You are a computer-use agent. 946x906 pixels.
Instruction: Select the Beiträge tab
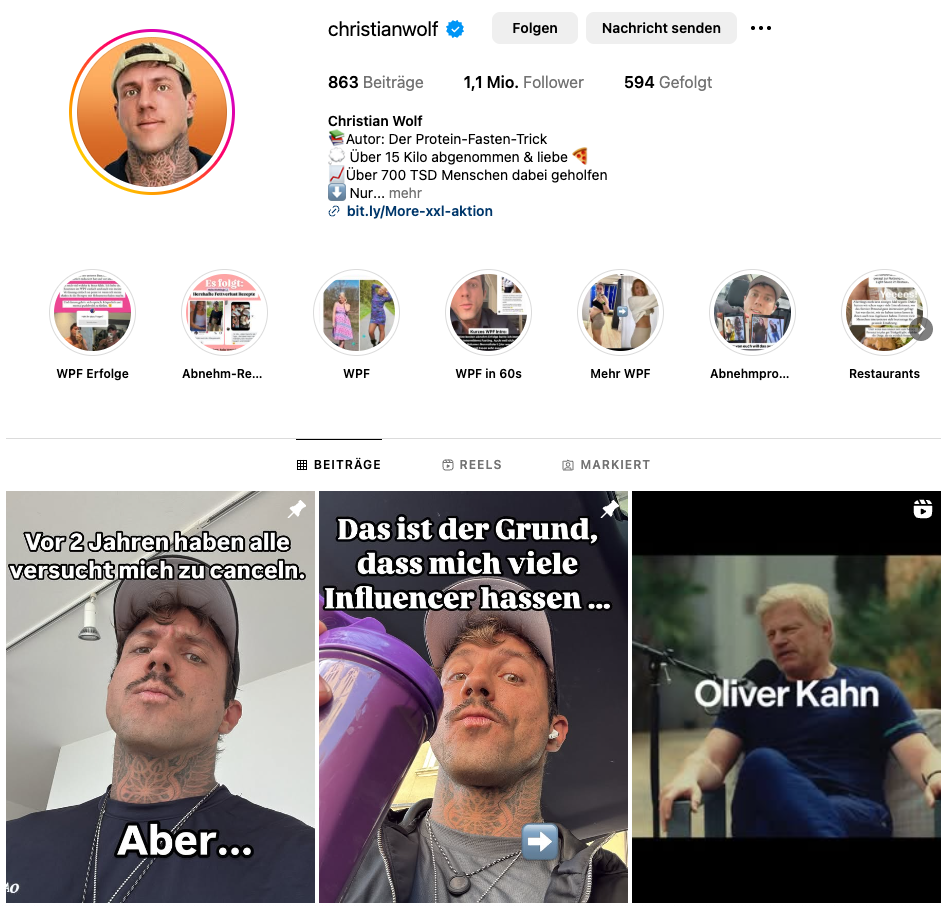click(339, 465)
